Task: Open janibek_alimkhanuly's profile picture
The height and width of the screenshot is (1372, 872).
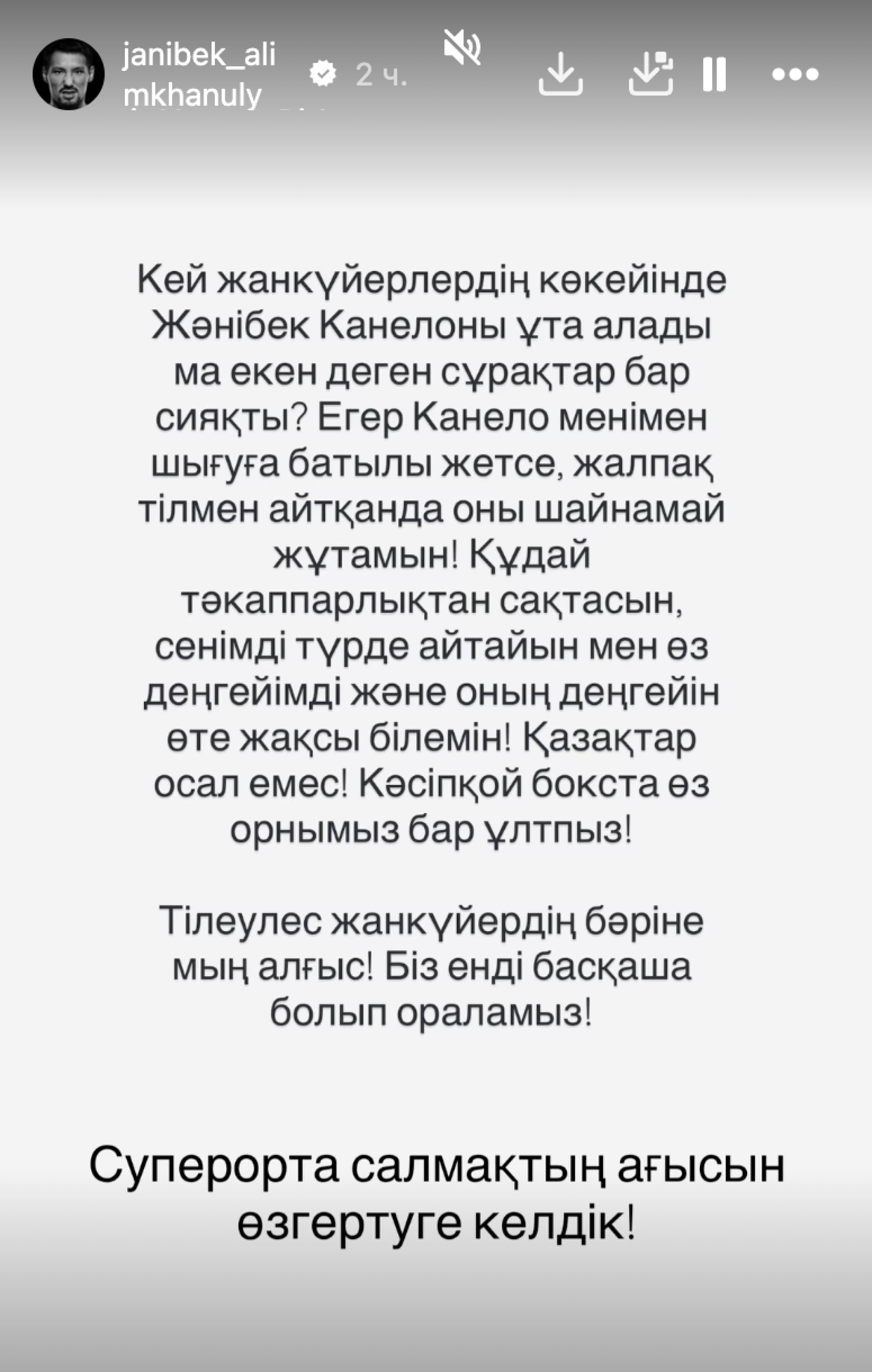Action: click(69, 74)
